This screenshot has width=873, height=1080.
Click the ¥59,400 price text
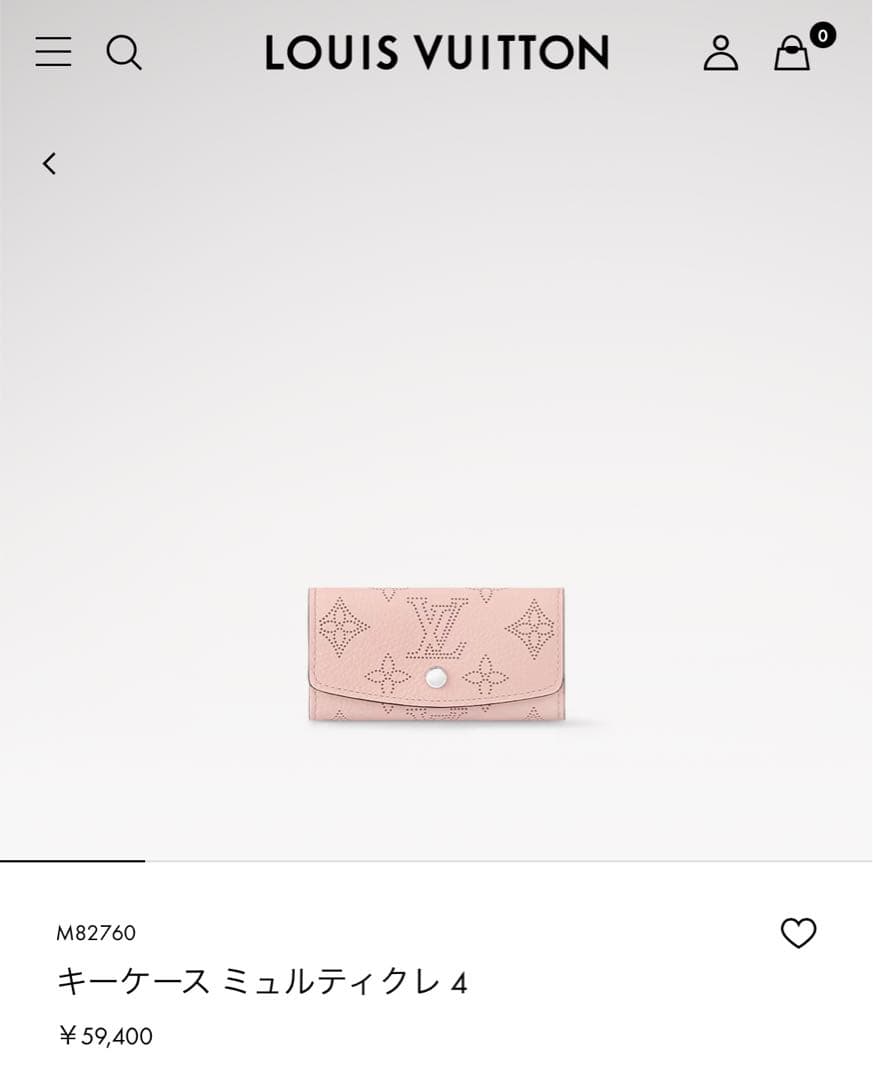tap(105, 1037)
